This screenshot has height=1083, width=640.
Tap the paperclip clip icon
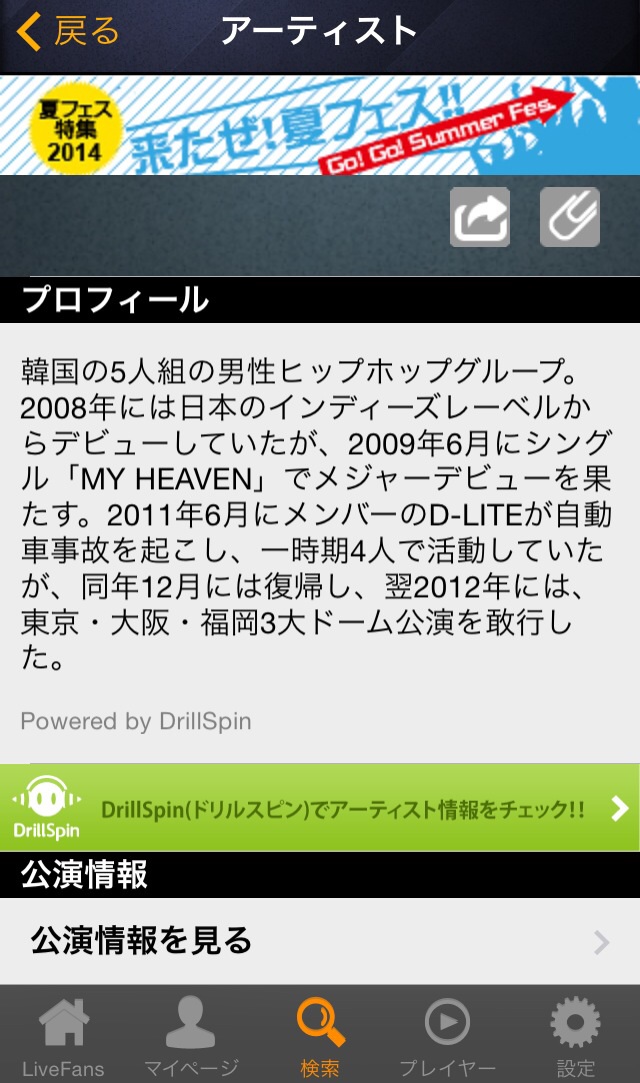pyautogui.click(x=570, y=217)
